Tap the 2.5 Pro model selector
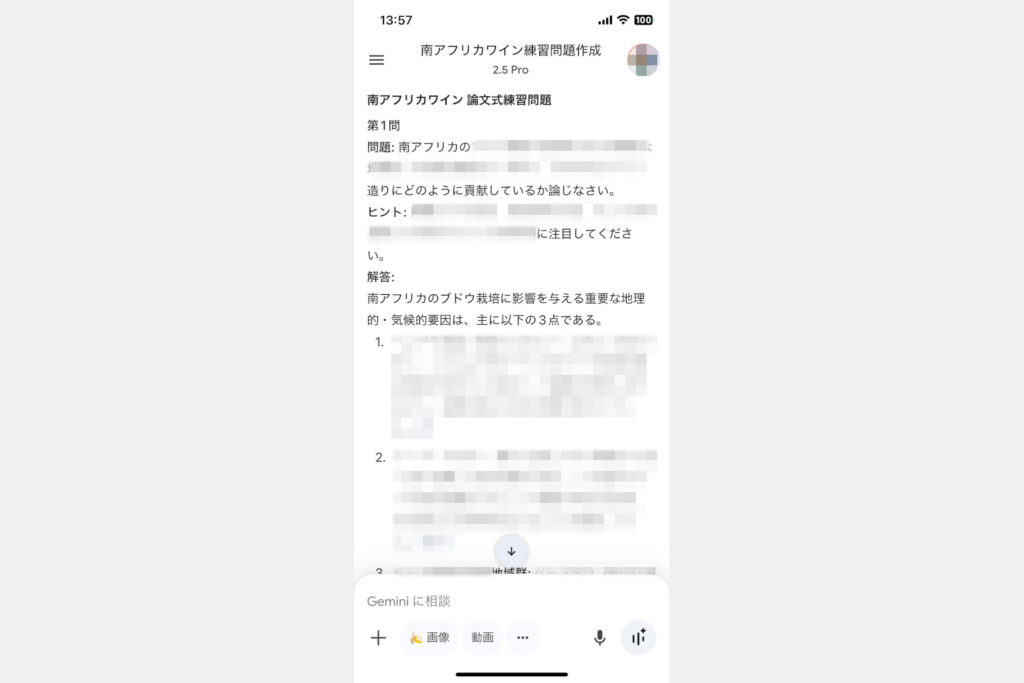 tap(510, 70)
